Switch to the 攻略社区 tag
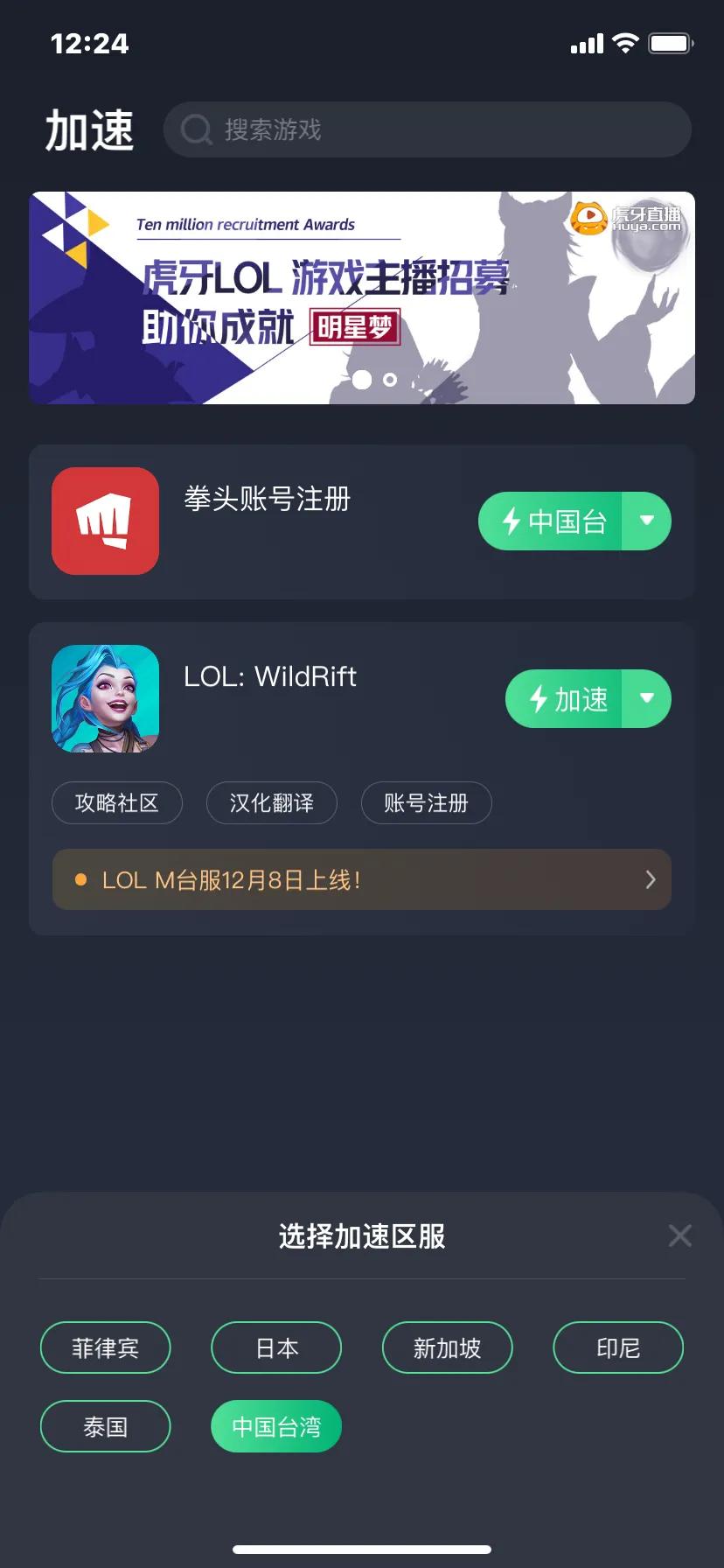Viewport: 724px width, 1568px height. 117,802
